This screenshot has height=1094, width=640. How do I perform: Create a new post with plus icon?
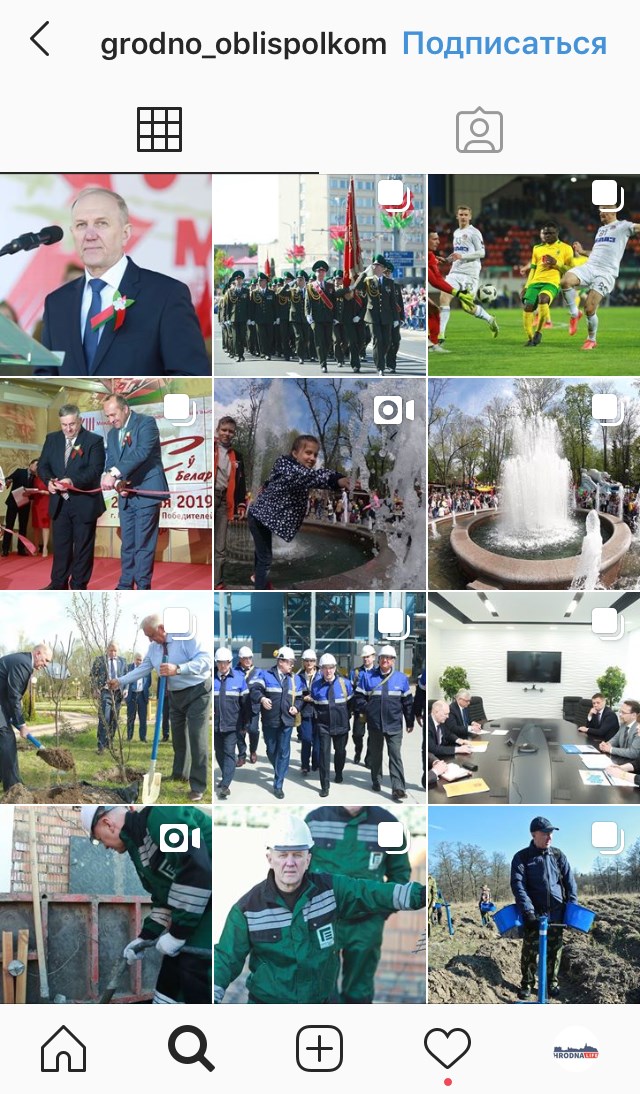point(320,1049)
